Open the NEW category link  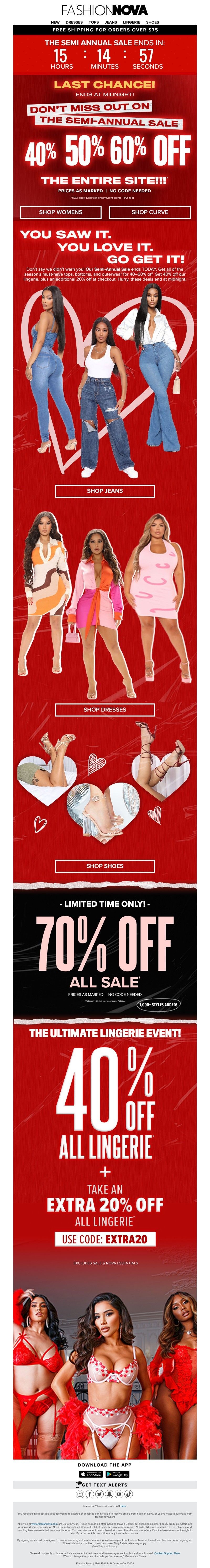coord(55,22)
